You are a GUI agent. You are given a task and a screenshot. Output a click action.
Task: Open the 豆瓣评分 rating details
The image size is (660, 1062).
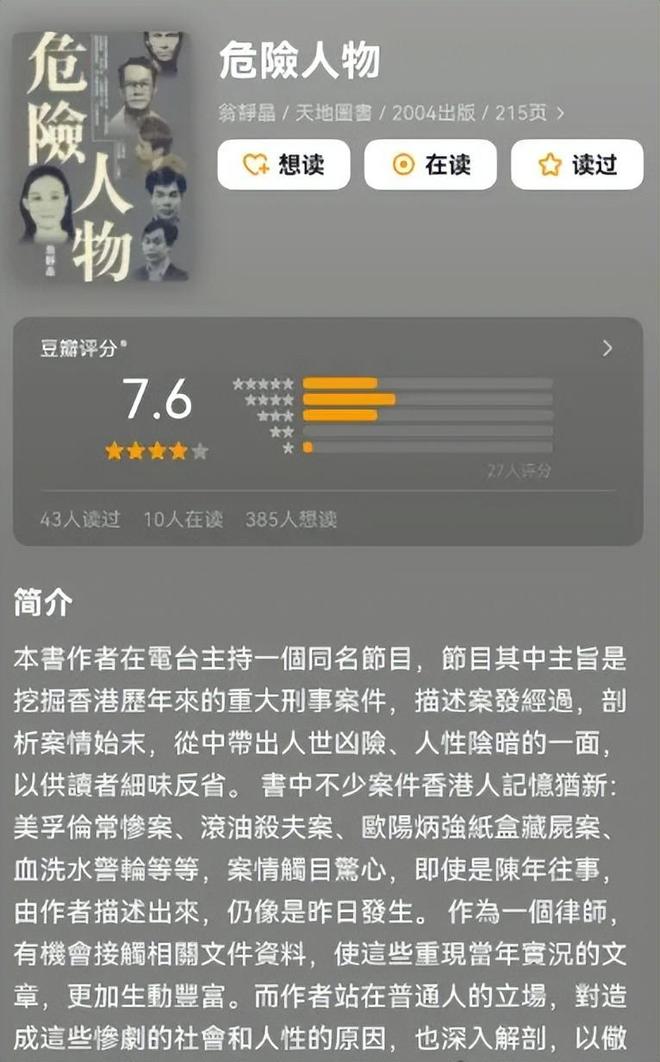click(x=606, y=349)
